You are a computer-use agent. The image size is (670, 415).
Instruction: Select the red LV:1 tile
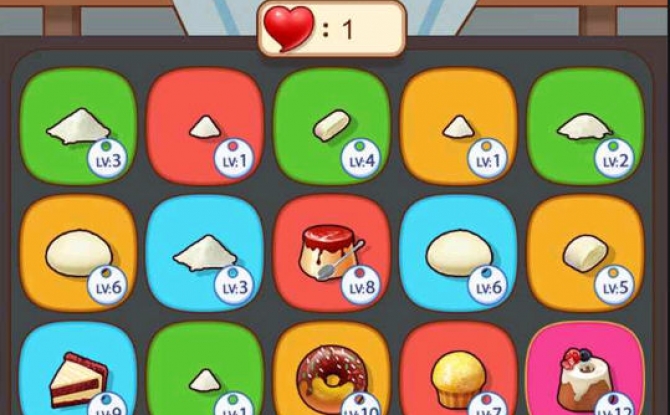point(205,127)
